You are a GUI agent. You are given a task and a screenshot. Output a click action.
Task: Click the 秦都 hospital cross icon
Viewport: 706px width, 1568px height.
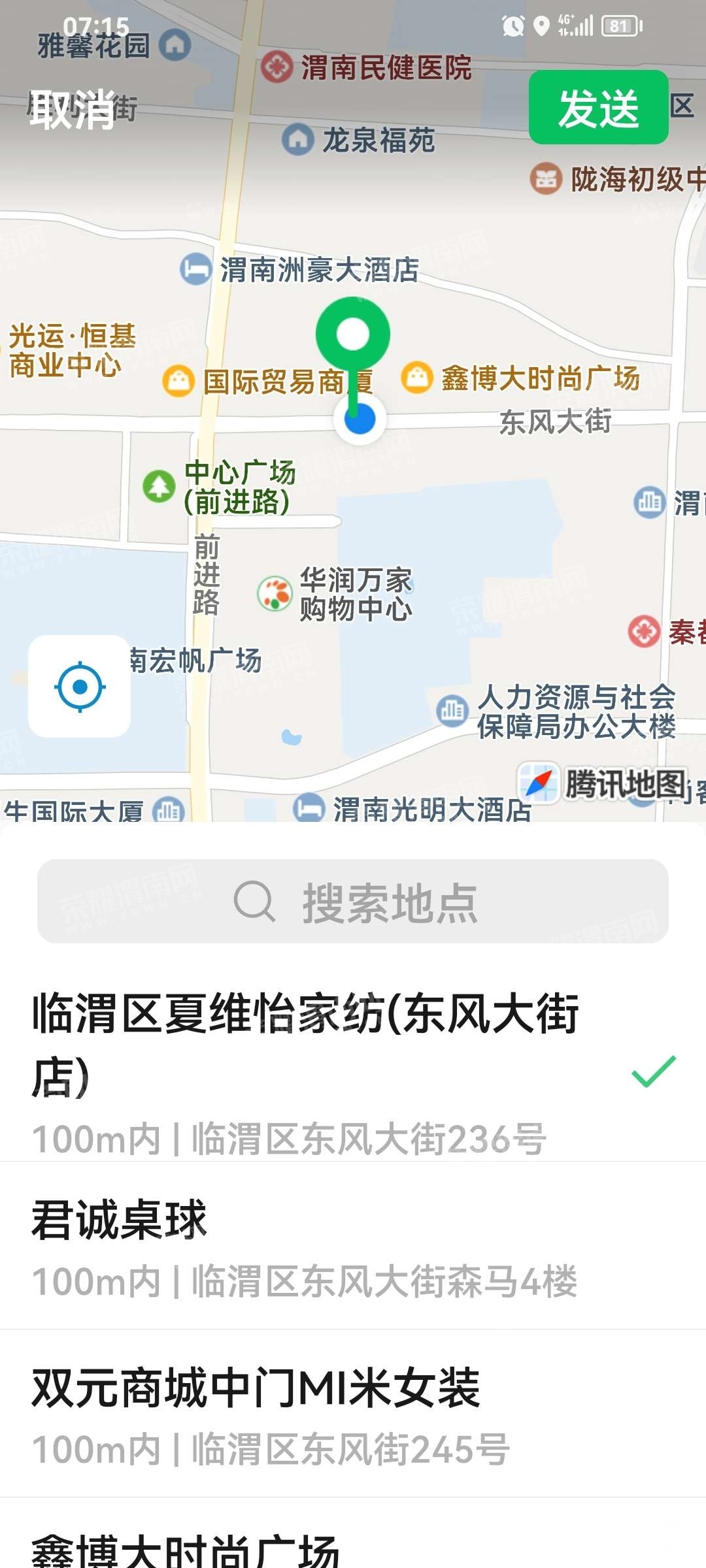click(643, 631)
